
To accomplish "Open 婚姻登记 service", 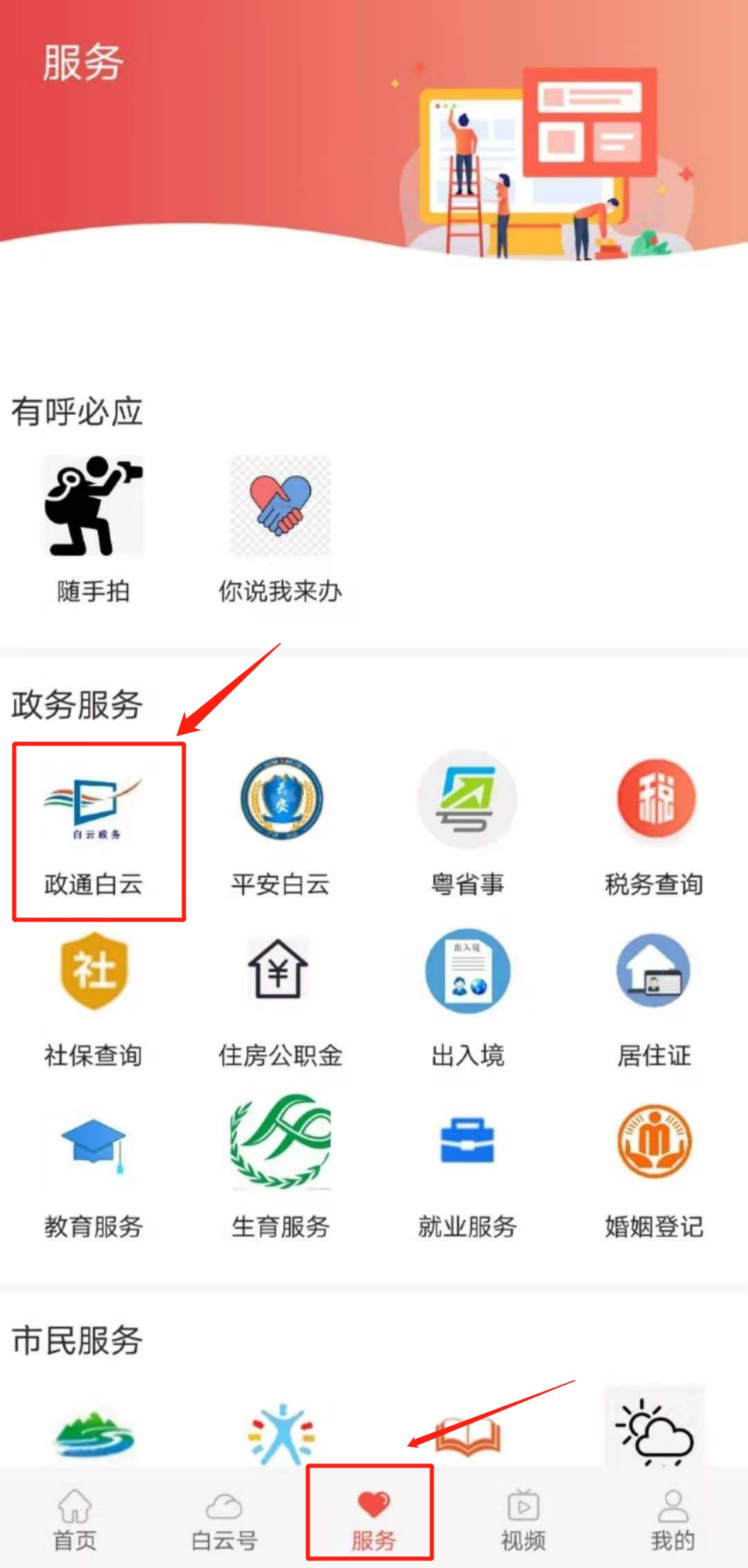I will (x=654, y=1170).
